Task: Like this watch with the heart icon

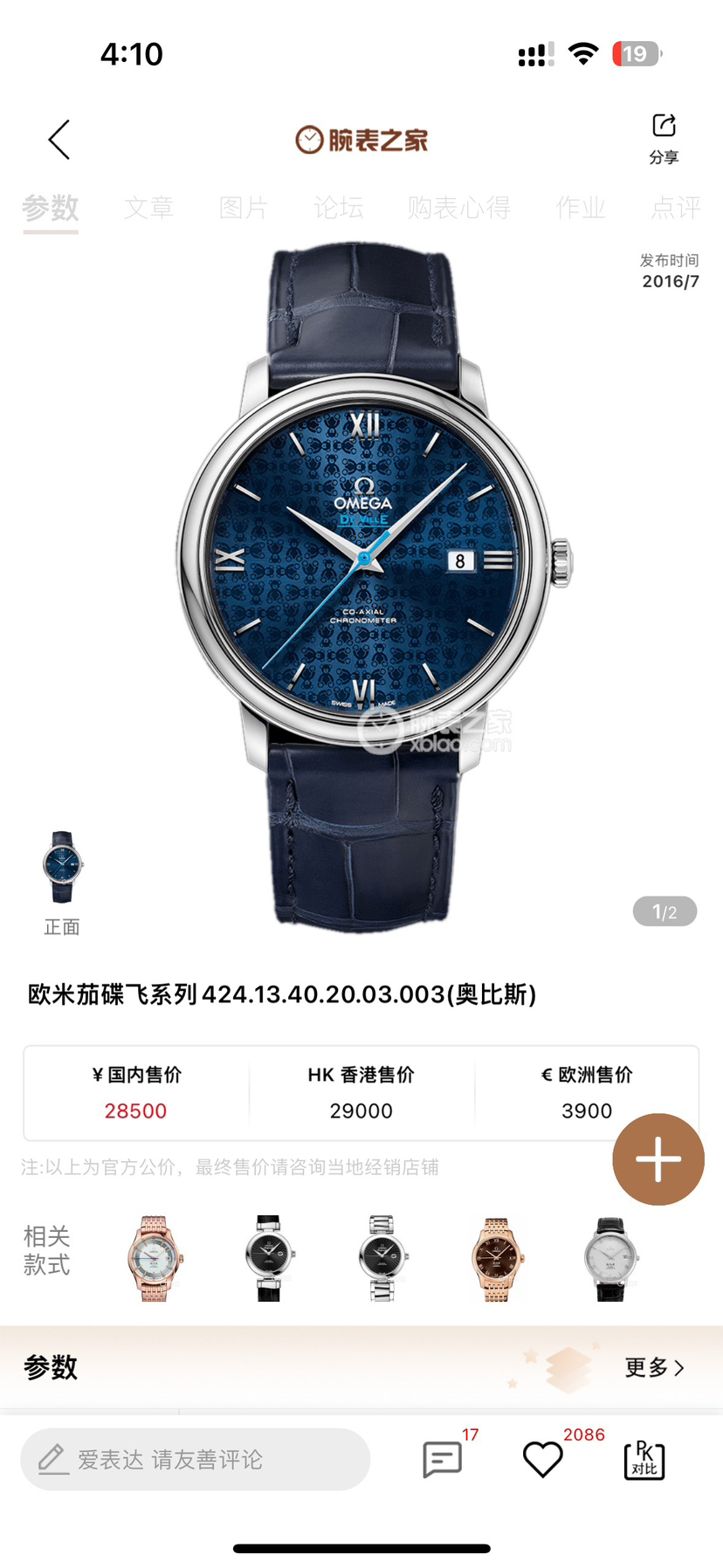Action: pyautogui.click(x=542, y=1459)
